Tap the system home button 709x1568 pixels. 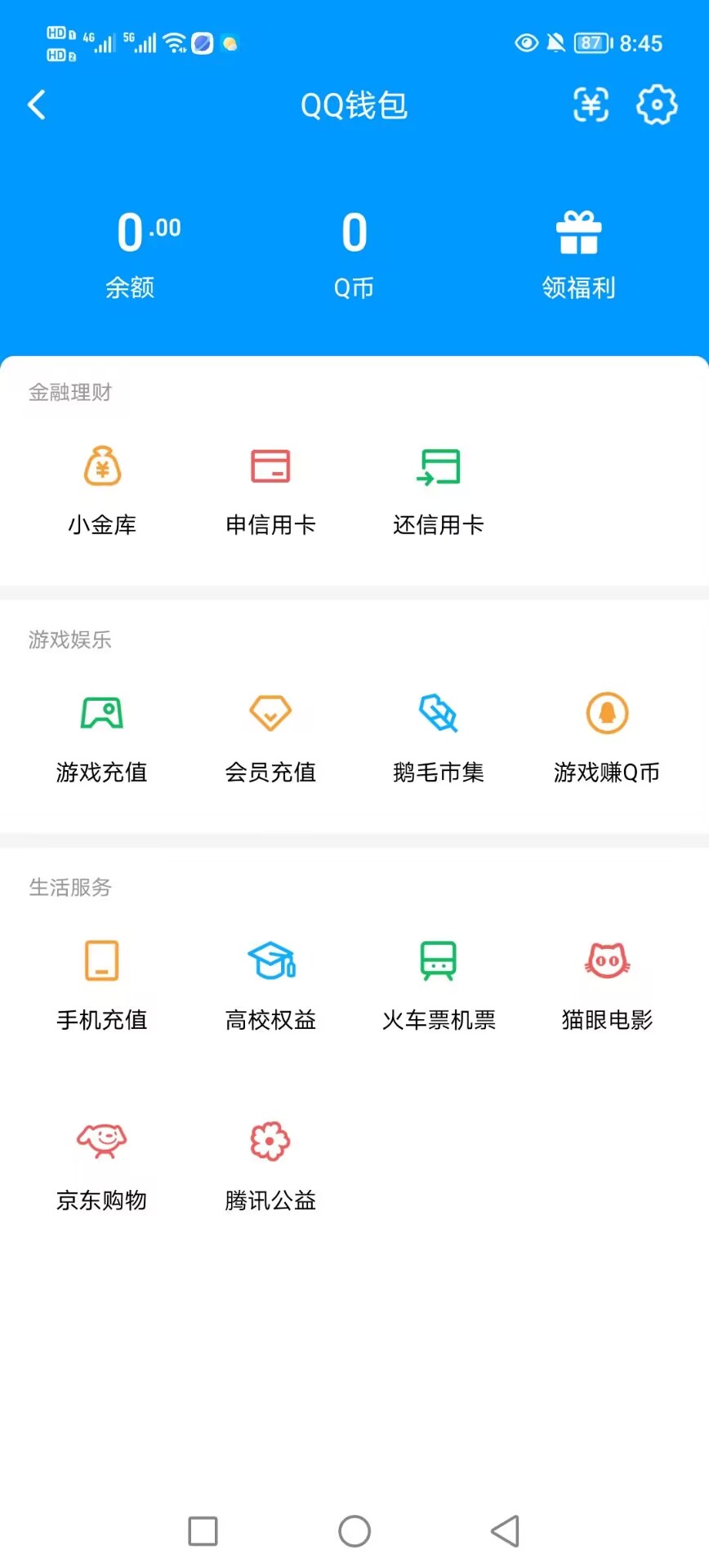[x=354, y=1531]
